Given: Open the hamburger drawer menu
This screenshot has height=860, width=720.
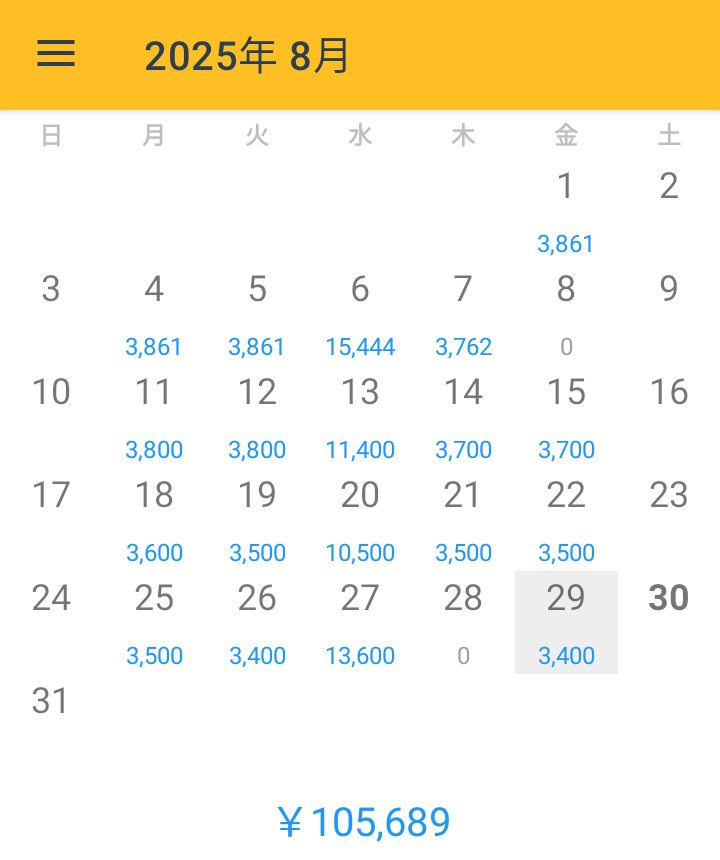Looking at the screenshot, I should (56, 54).
